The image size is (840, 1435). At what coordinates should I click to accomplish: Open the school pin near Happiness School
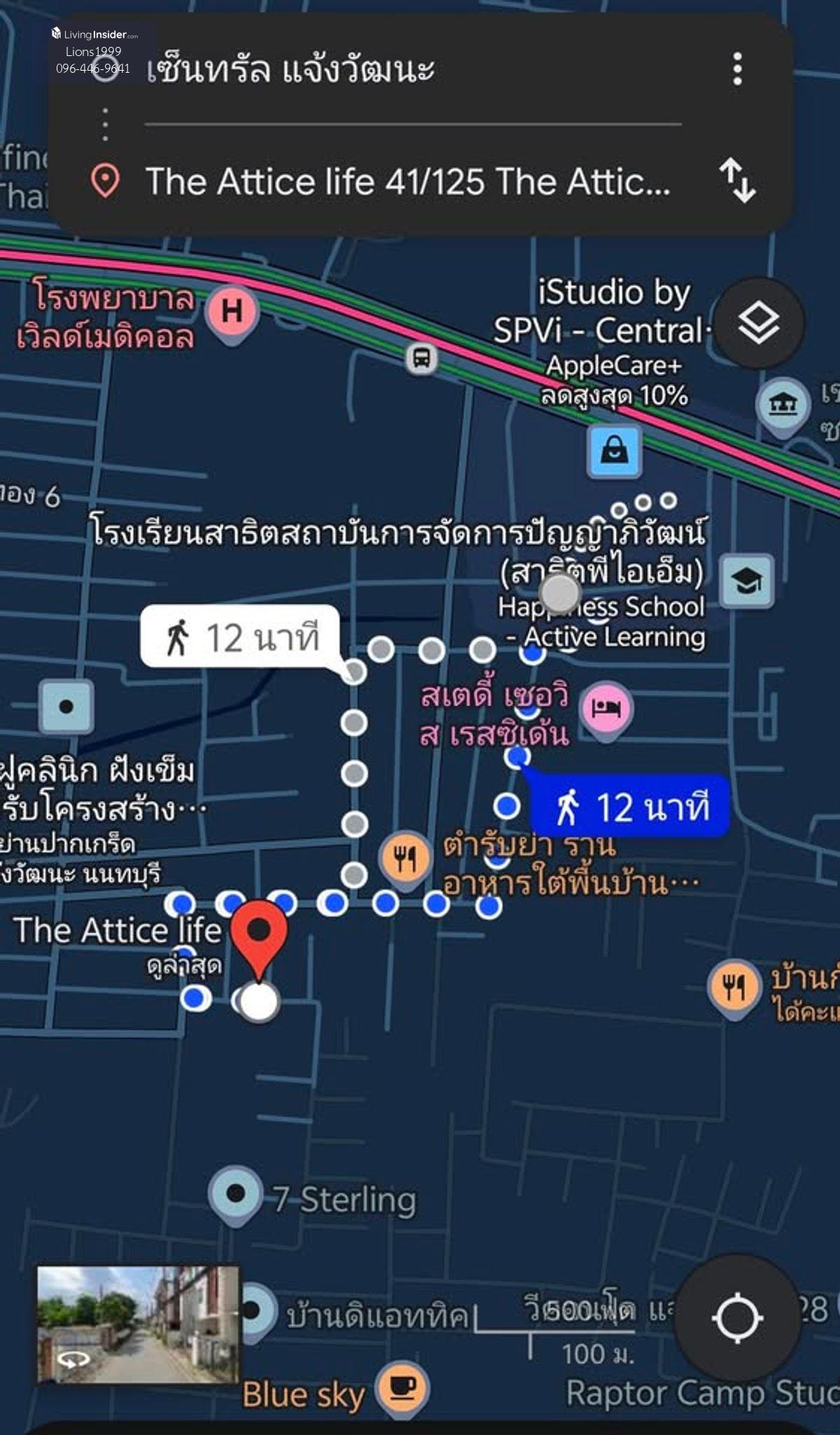coord(747,580)
